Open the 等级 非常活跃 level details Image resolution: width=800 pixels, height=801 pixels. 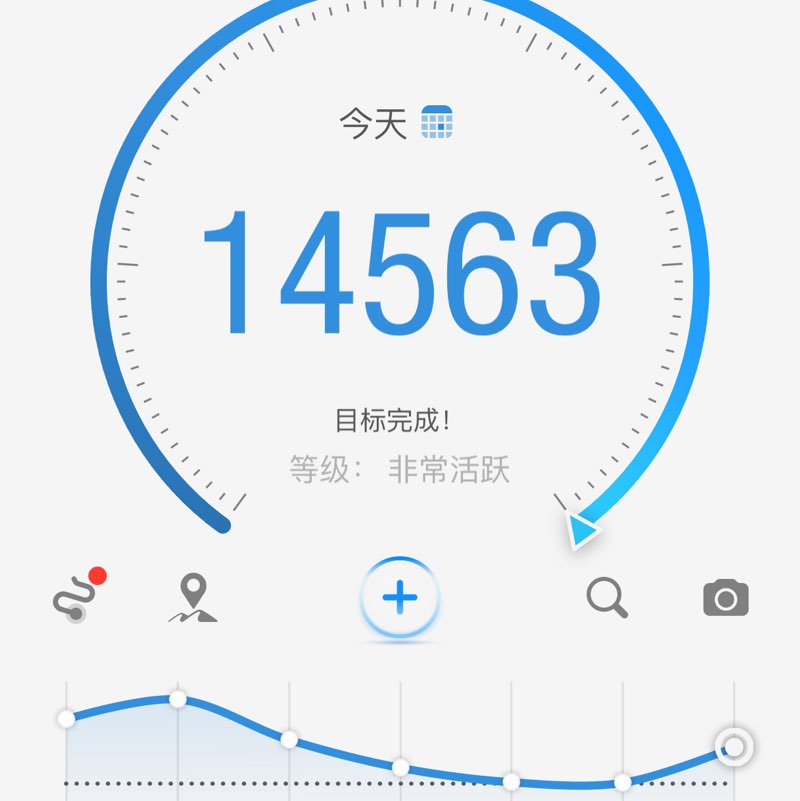point(397,471)
